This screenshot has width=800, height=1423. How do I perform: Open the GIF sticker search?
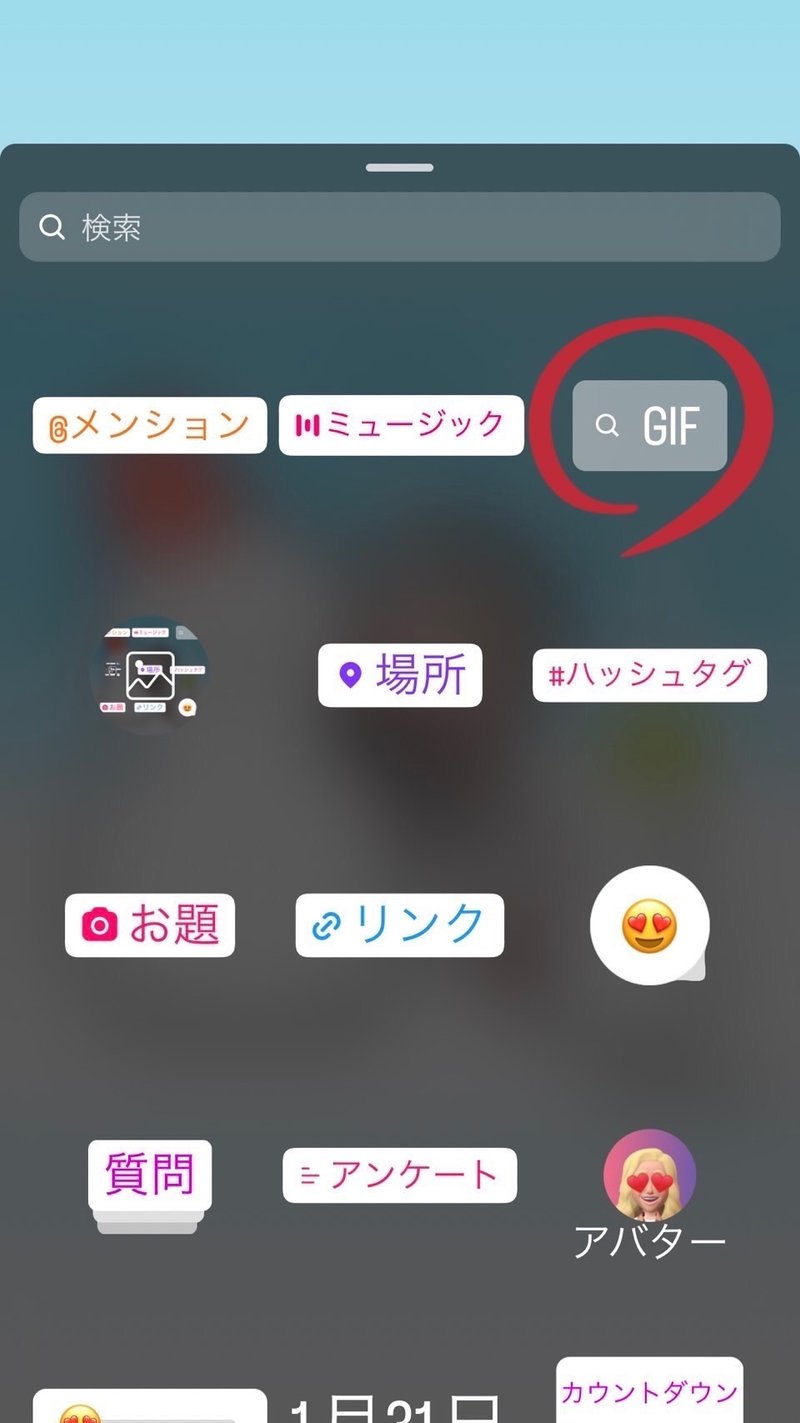click(x=649, y=425)
